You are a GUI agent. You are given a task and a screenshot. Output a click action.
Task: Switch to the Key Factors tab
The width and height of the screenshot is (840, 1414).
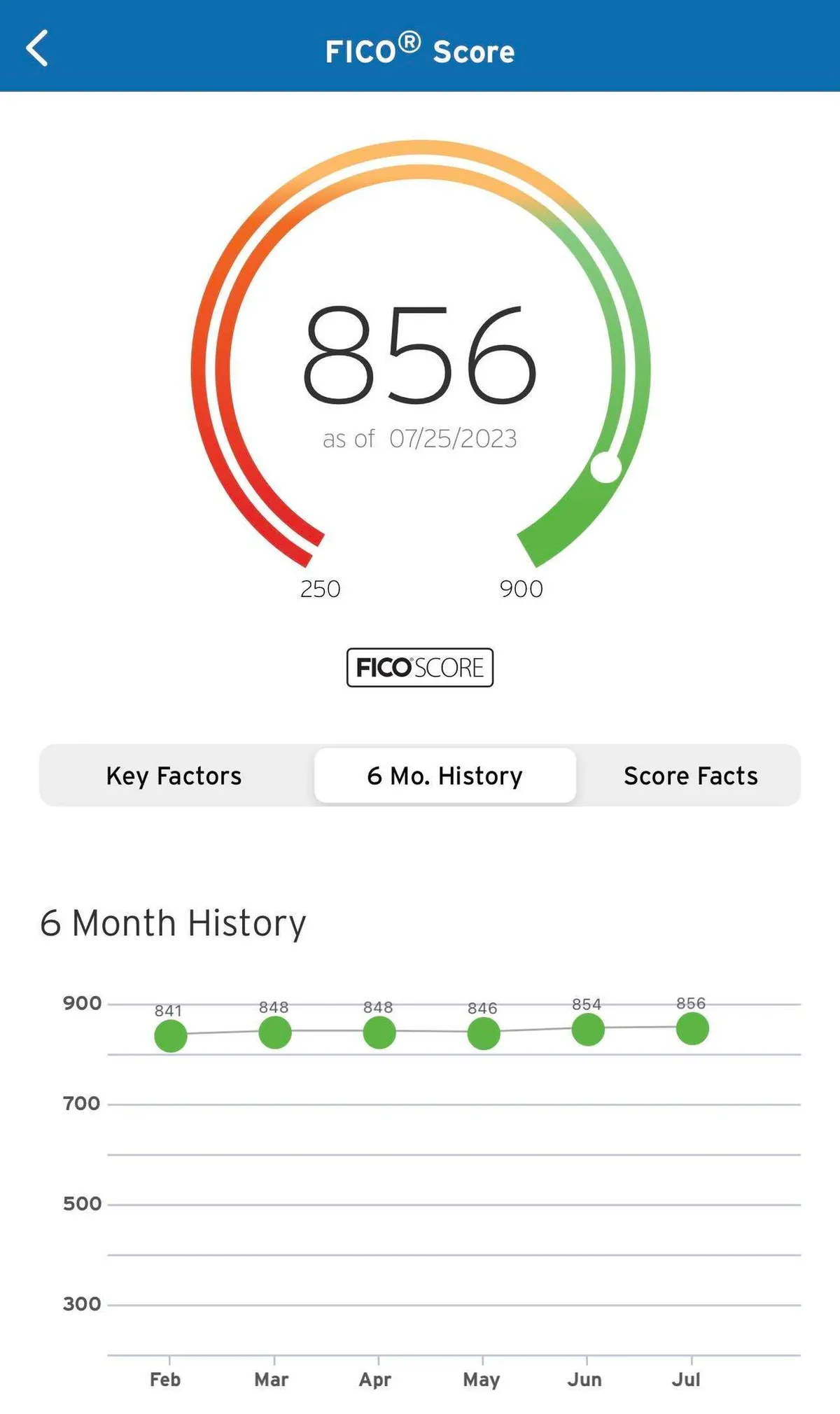click(x=174, y=776)
